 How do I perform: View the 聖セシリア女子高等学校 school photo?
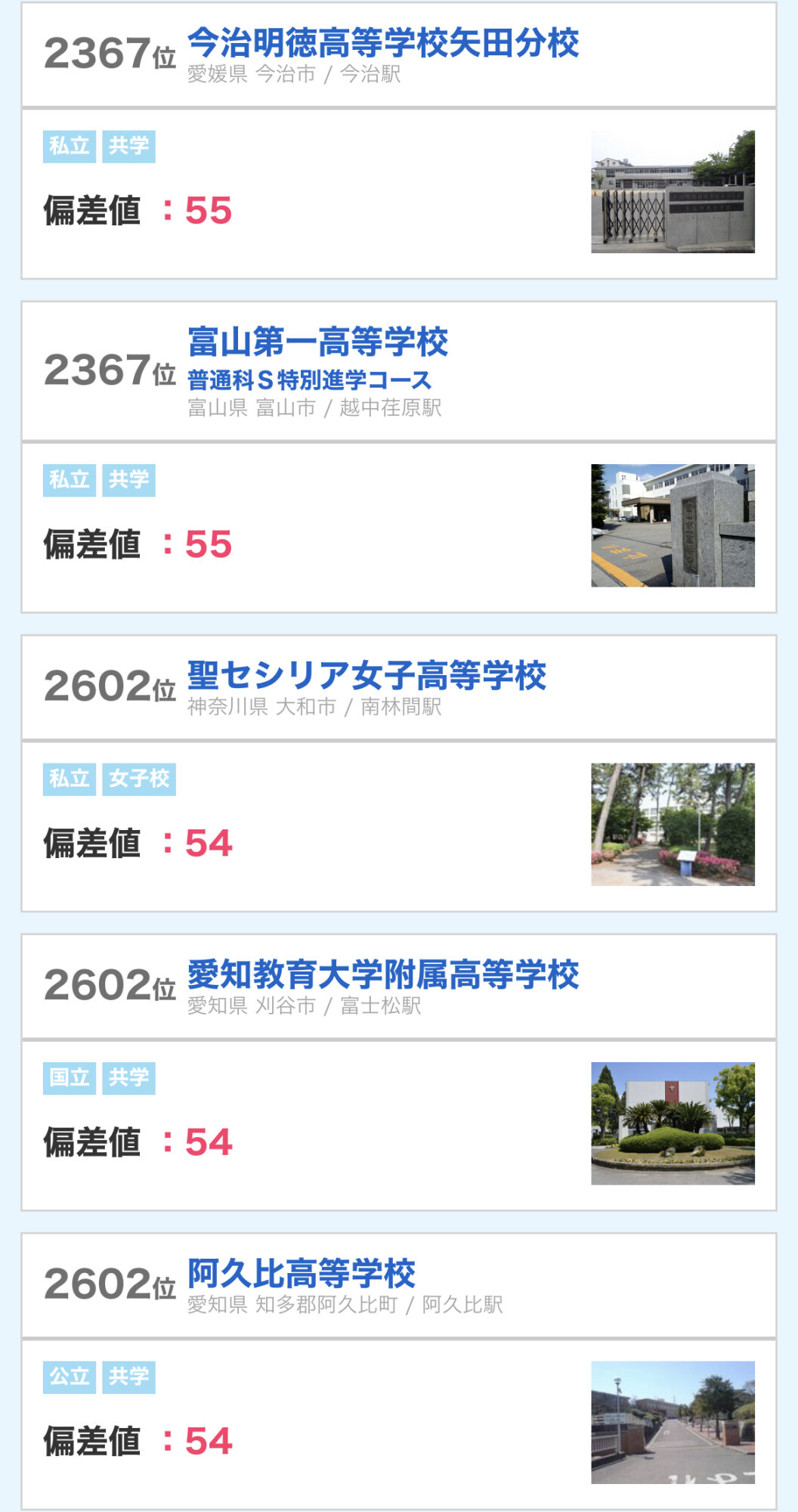[x=673, y=824]
